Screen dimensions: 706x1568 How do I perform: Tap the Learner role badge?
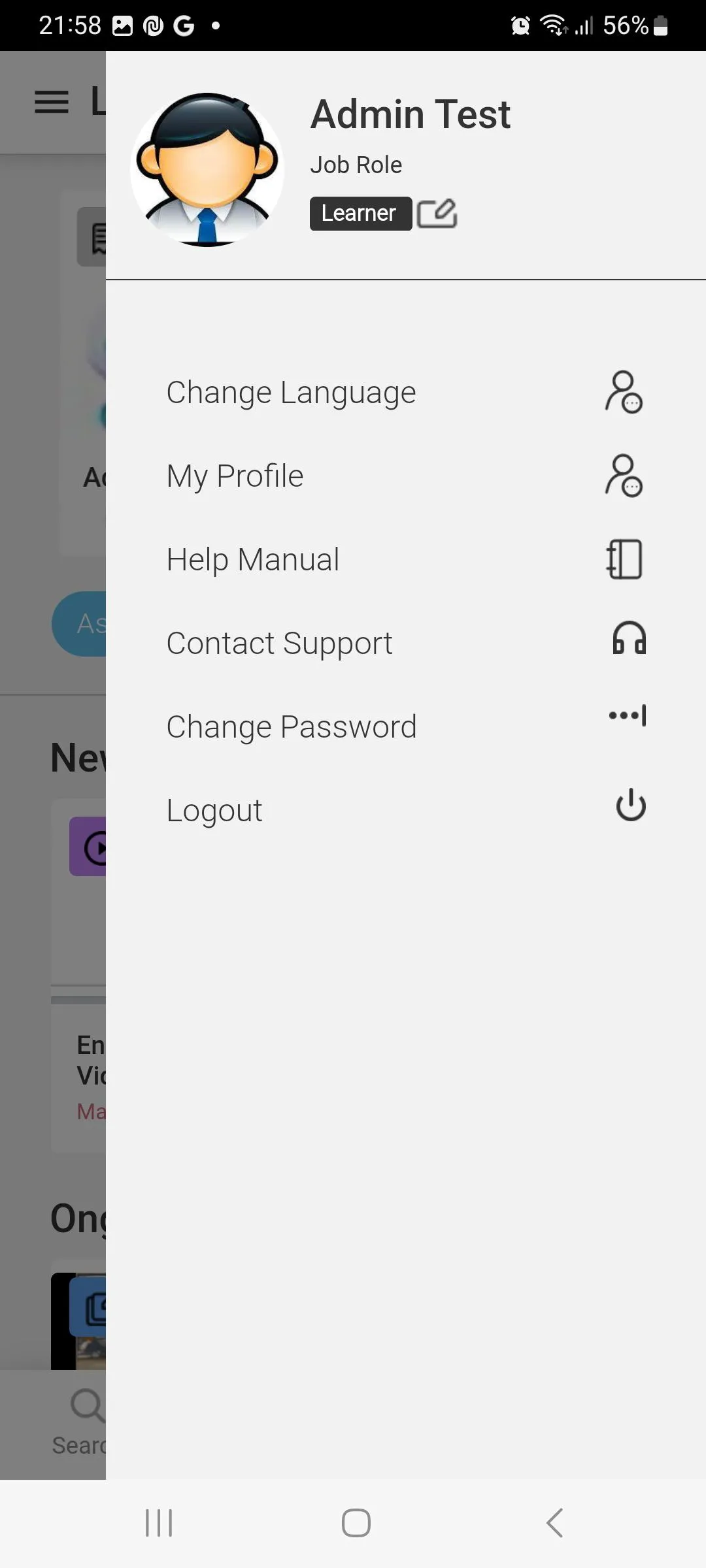(x=360, y=213)
